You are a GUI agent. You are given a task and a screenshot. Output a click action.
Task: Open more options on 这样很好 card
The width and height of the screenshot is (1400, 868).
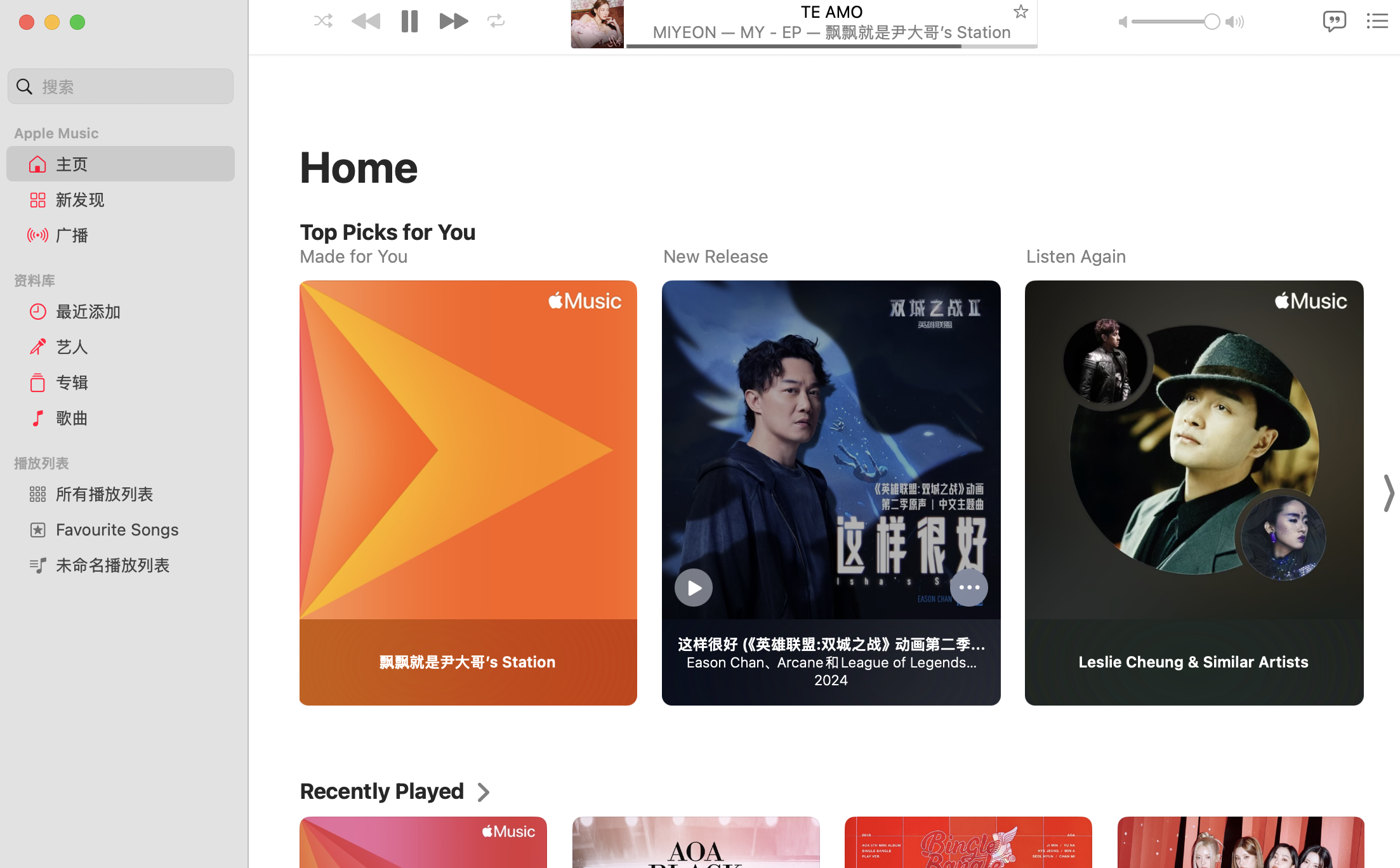point(968,588)
